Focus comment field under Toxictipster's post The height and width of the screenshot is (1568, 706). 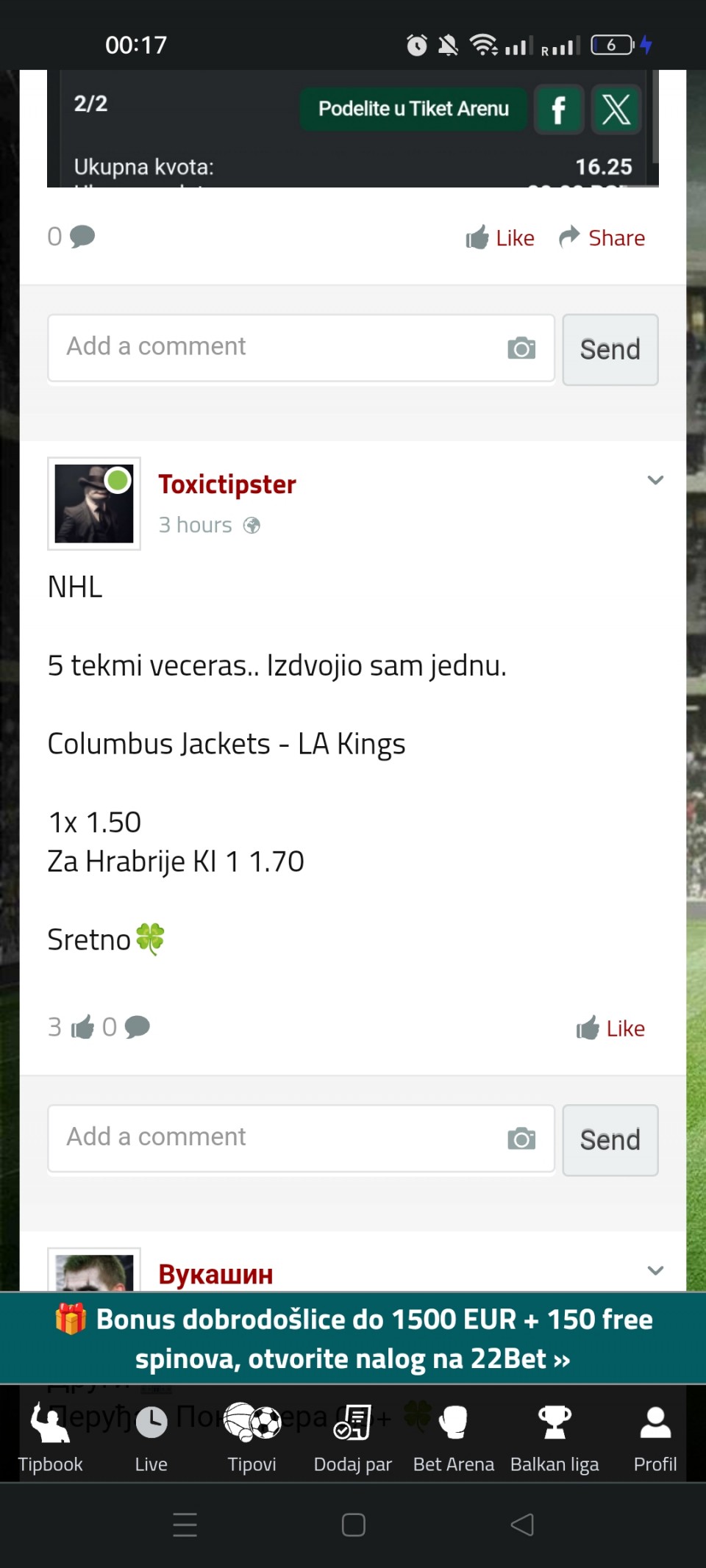(279, 1137)
